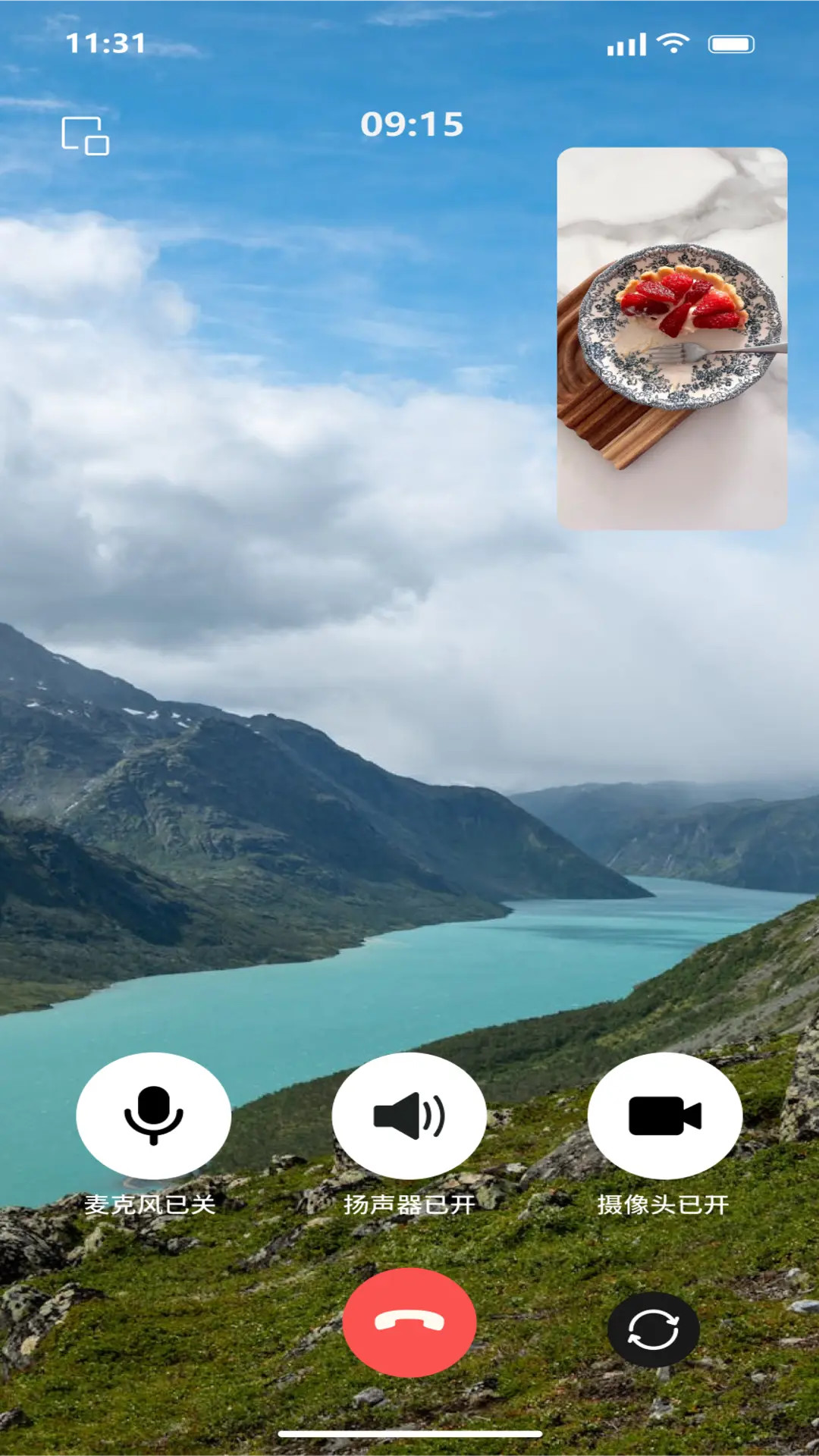Minimize the call to a floating window
The width and height of the screenshot is (819, 1456).
click(85, 136)
